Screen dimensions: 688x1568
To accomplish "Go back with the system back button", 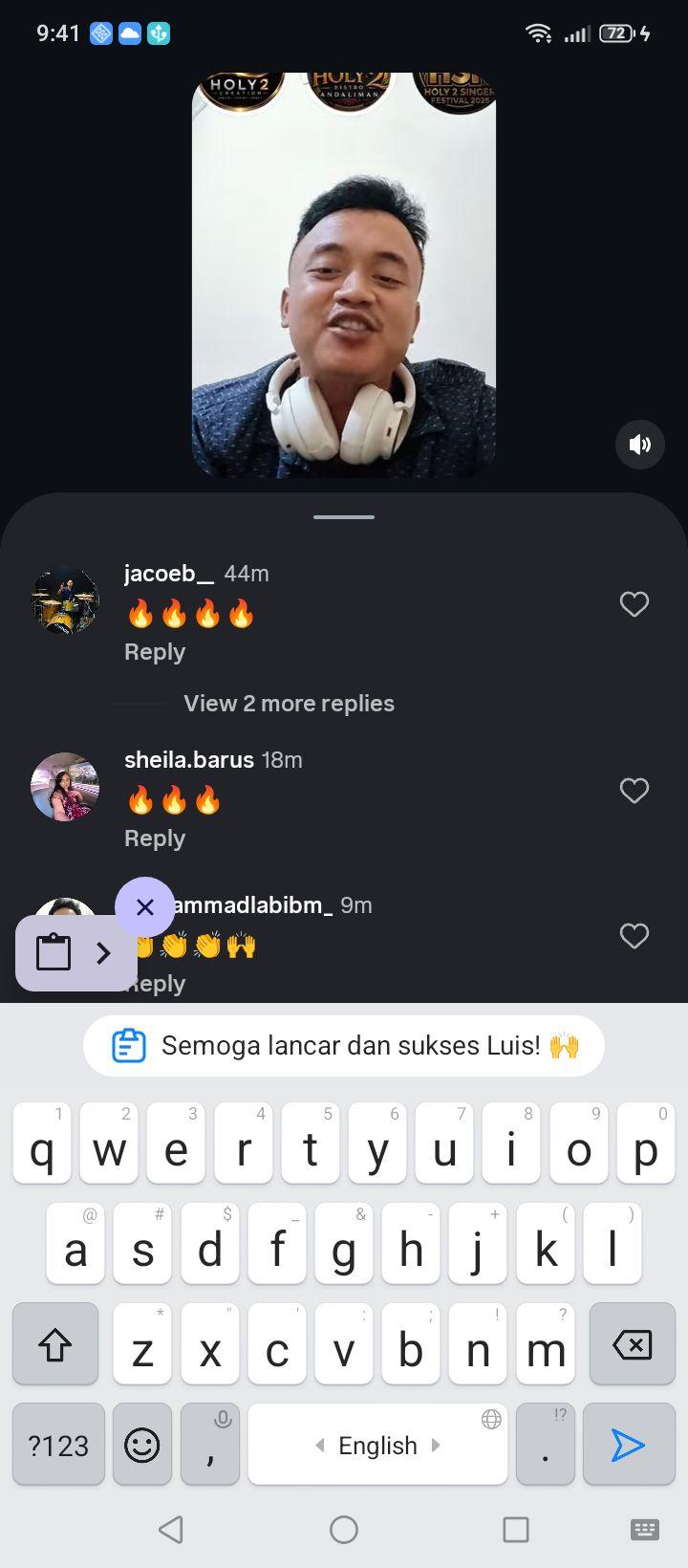I will [171, 1530].
